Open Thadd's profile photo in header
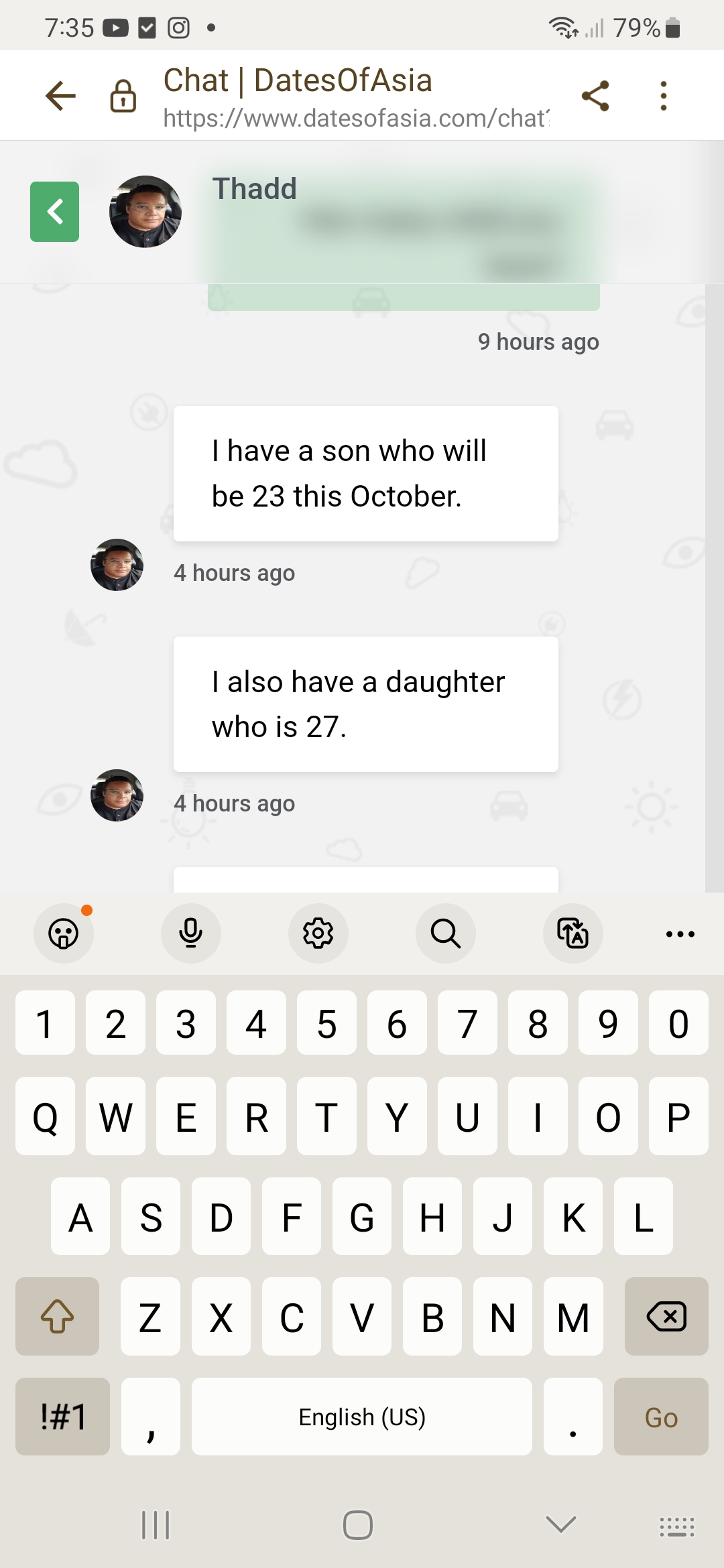Screen dimensions: 724x1568 point(145,212)
